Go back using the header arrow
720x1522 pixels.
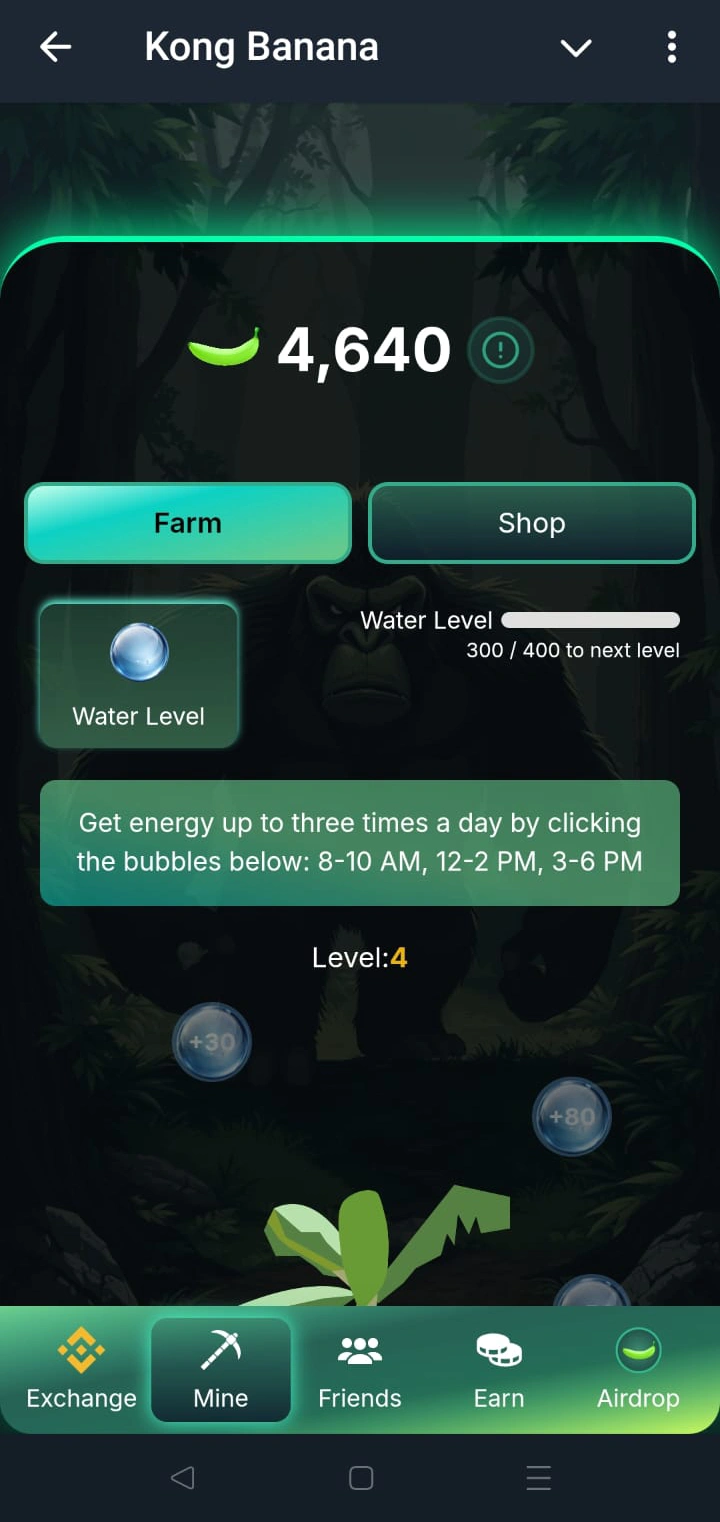pyautogui.click(x=56, y=47)
